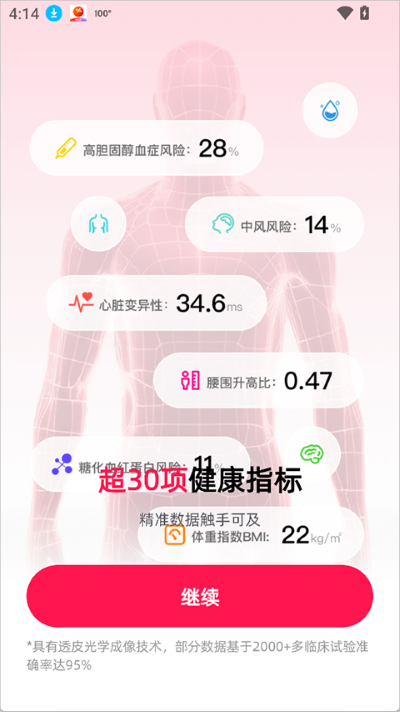
Task: Tap the 继续 button to continue
Action: coord(200,596)
